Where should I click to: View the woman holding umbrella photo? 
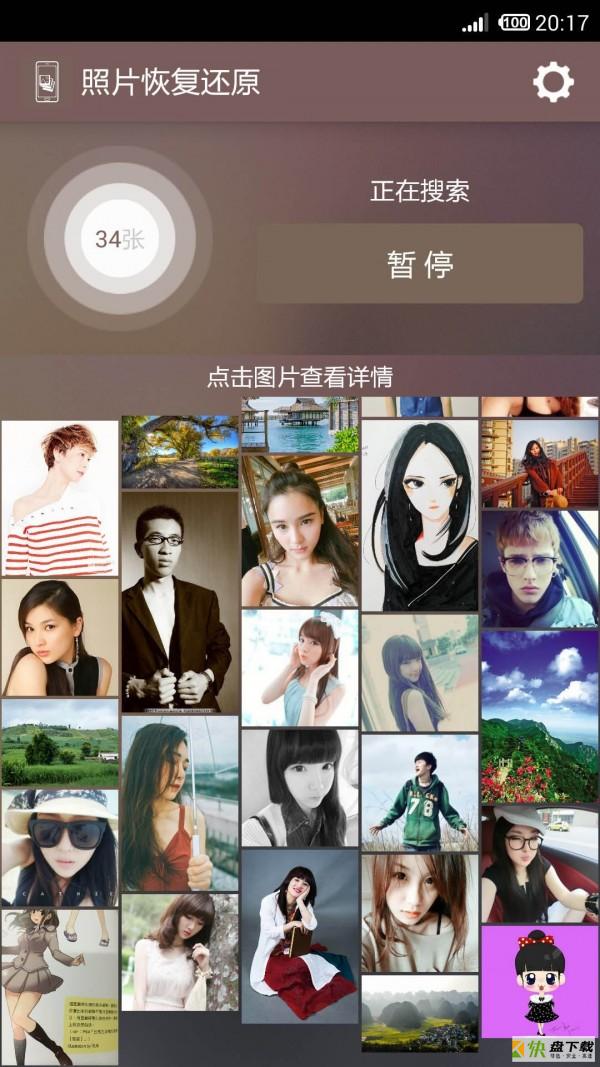[x=180, y=803]
